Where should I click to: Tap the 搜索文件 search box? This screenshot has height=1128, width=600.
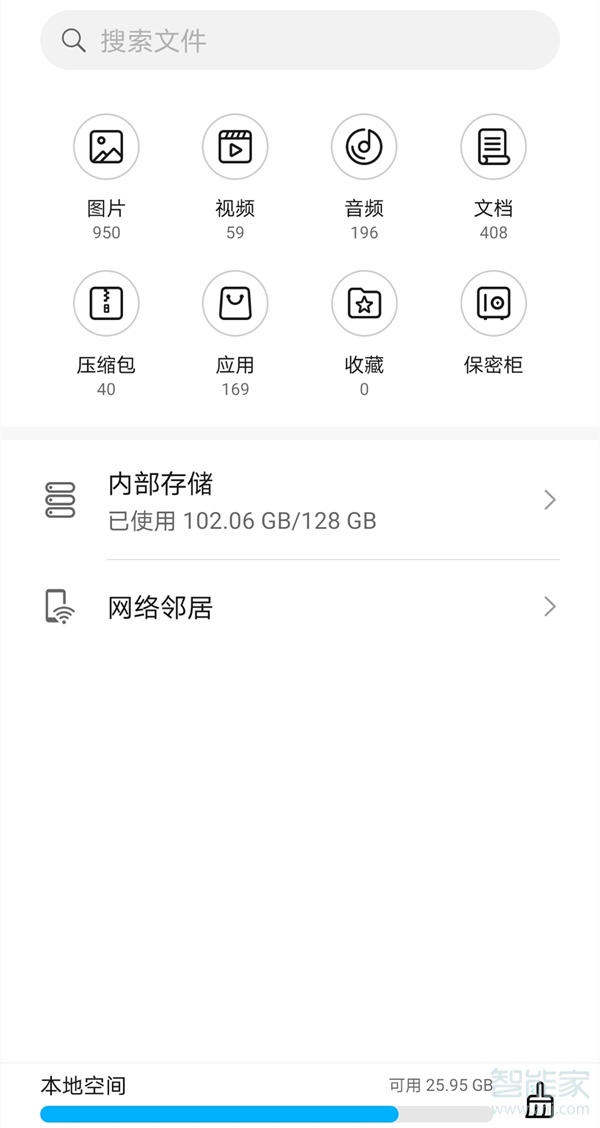300,41
